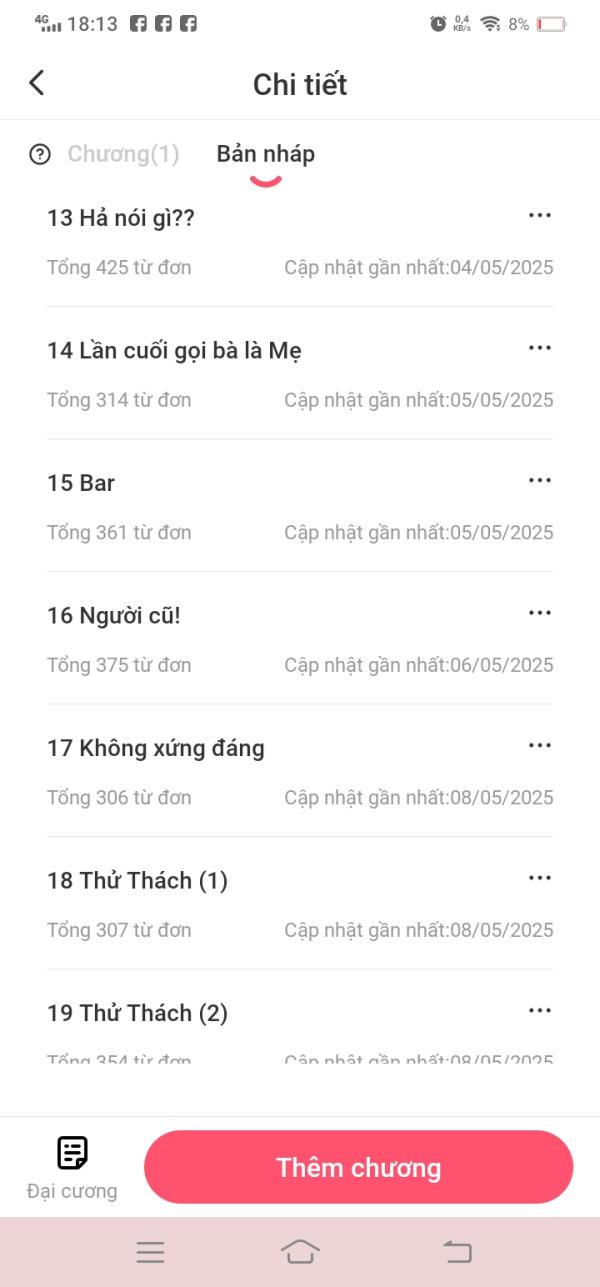Switch to the Chương(1) tab
The width and height of the screenshot is (600, 1287).
tap(123, 154)
